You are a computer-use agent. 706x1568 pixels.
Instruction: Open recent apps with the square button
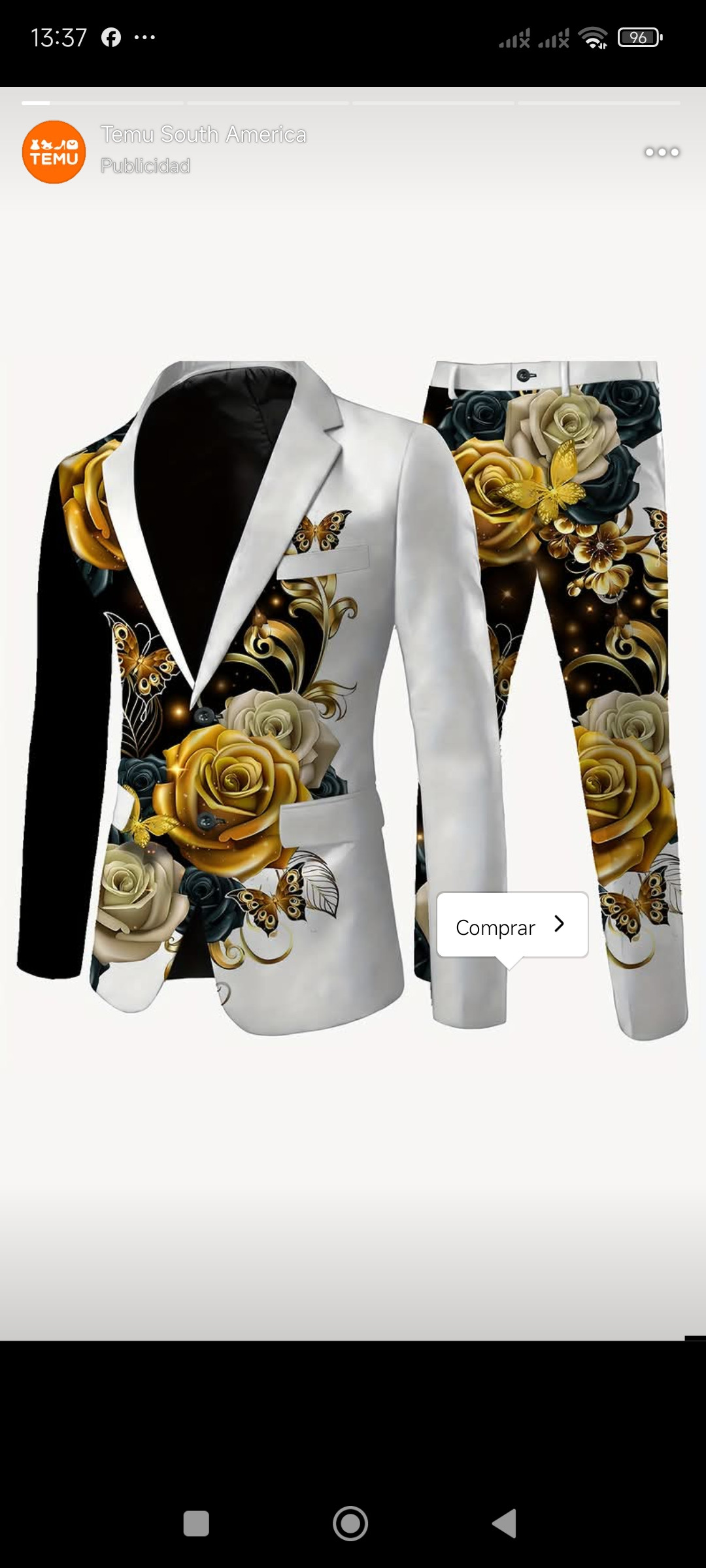click(x=196, y=1524)
